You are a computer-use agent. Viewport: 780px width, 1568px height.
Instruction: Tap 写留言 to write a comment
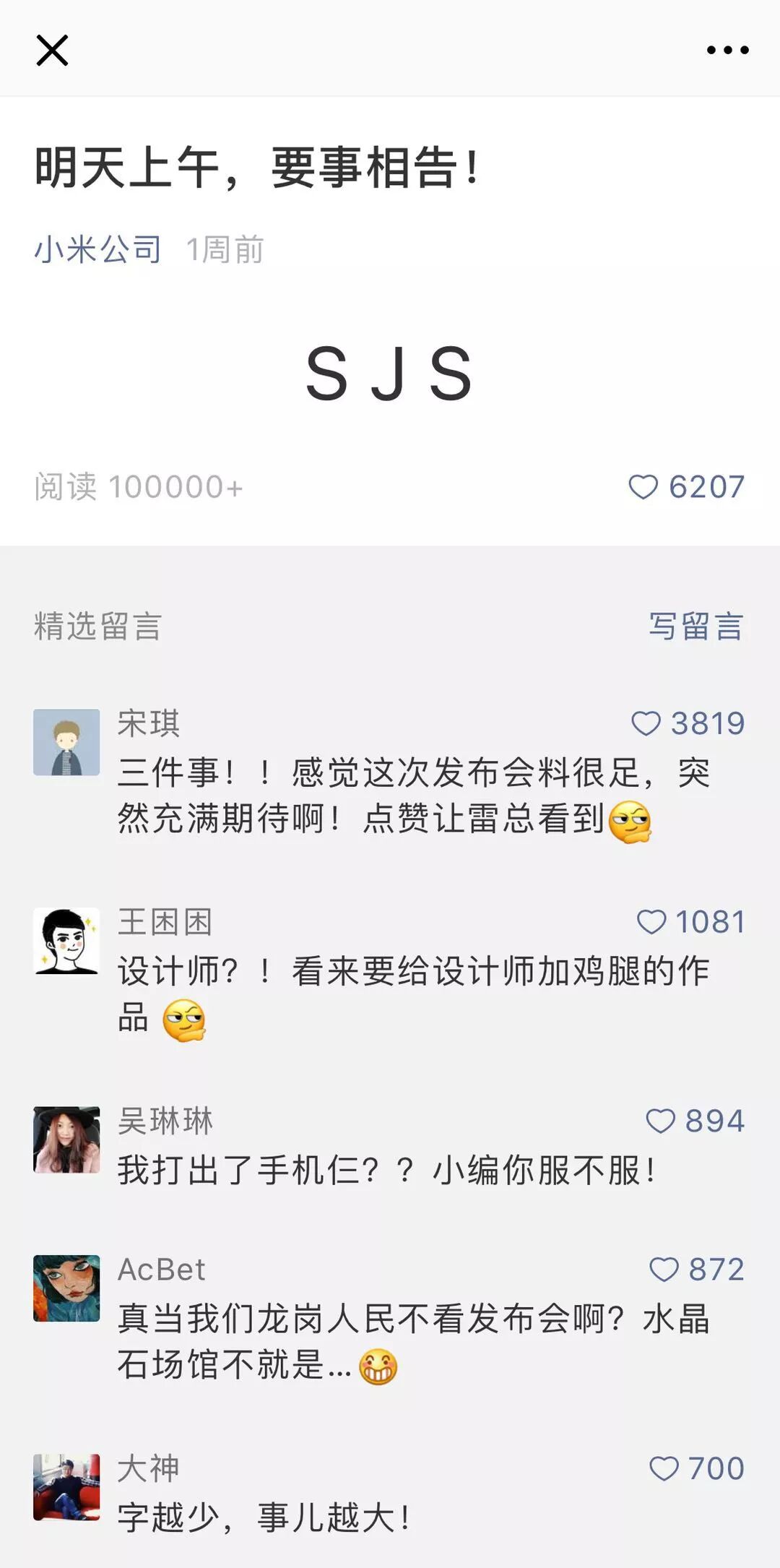[x=695, y=626]
